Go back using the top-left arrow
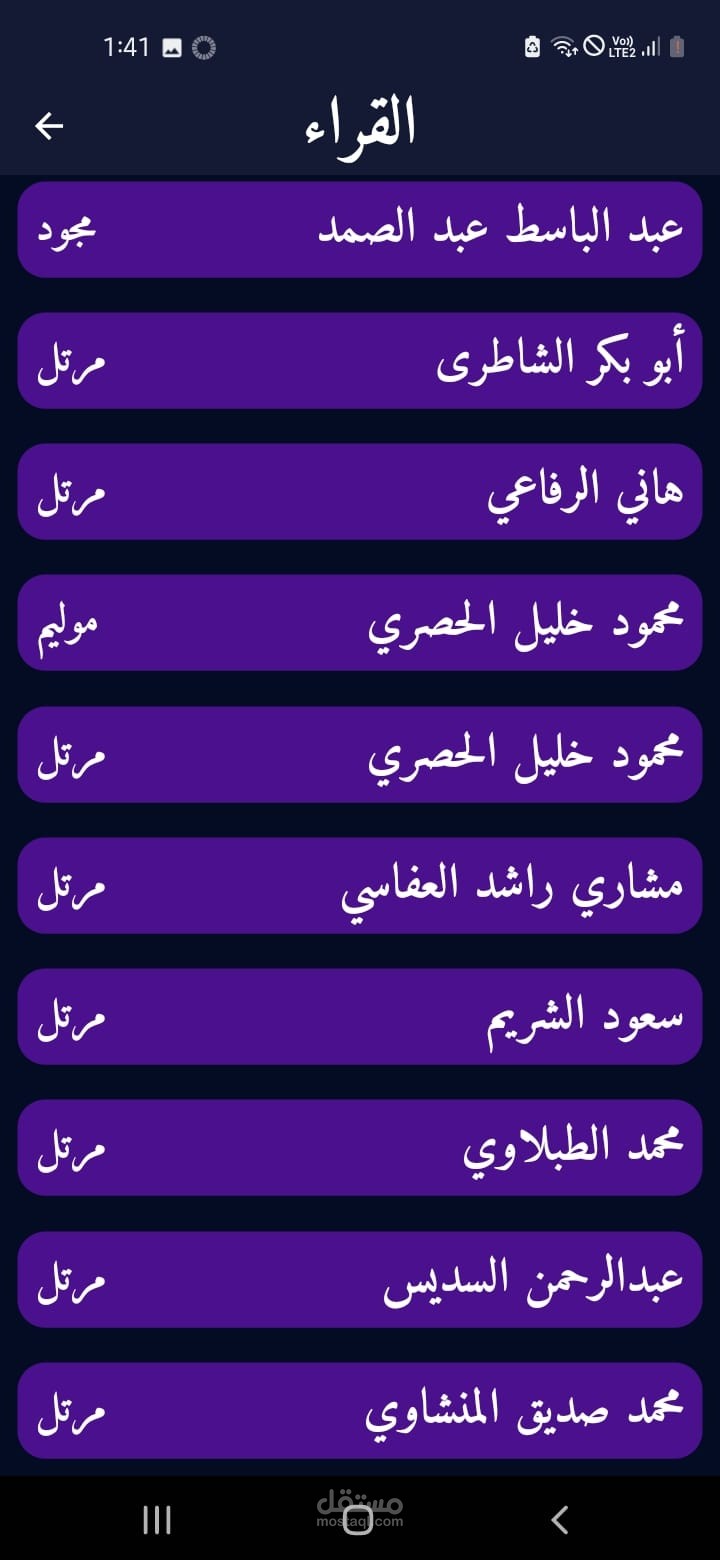This screenshot has height=1560, width=720. point(49,125)
